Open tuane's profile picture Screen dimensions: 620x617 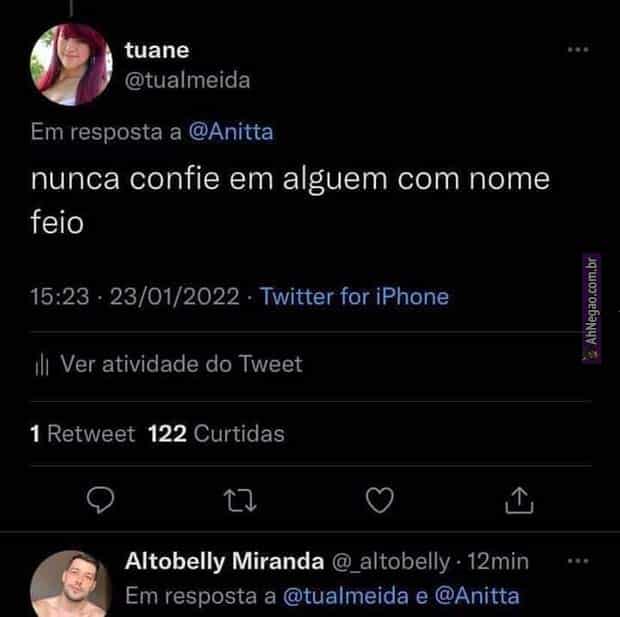69,65
